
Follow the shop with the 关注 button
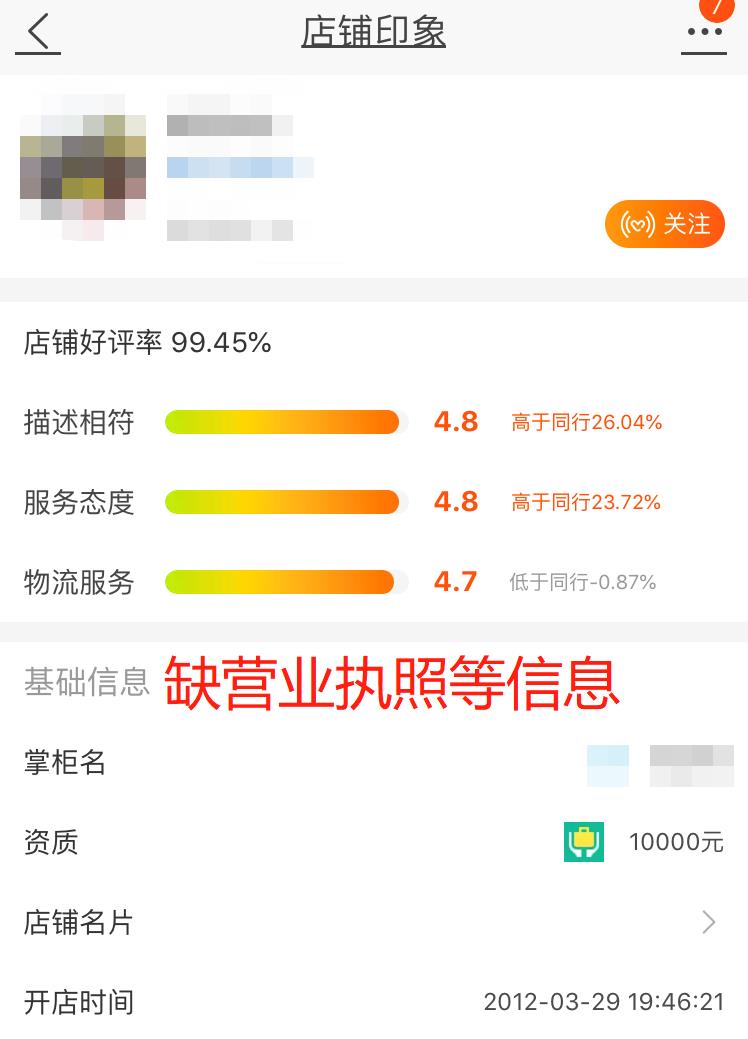pos(664,224)
